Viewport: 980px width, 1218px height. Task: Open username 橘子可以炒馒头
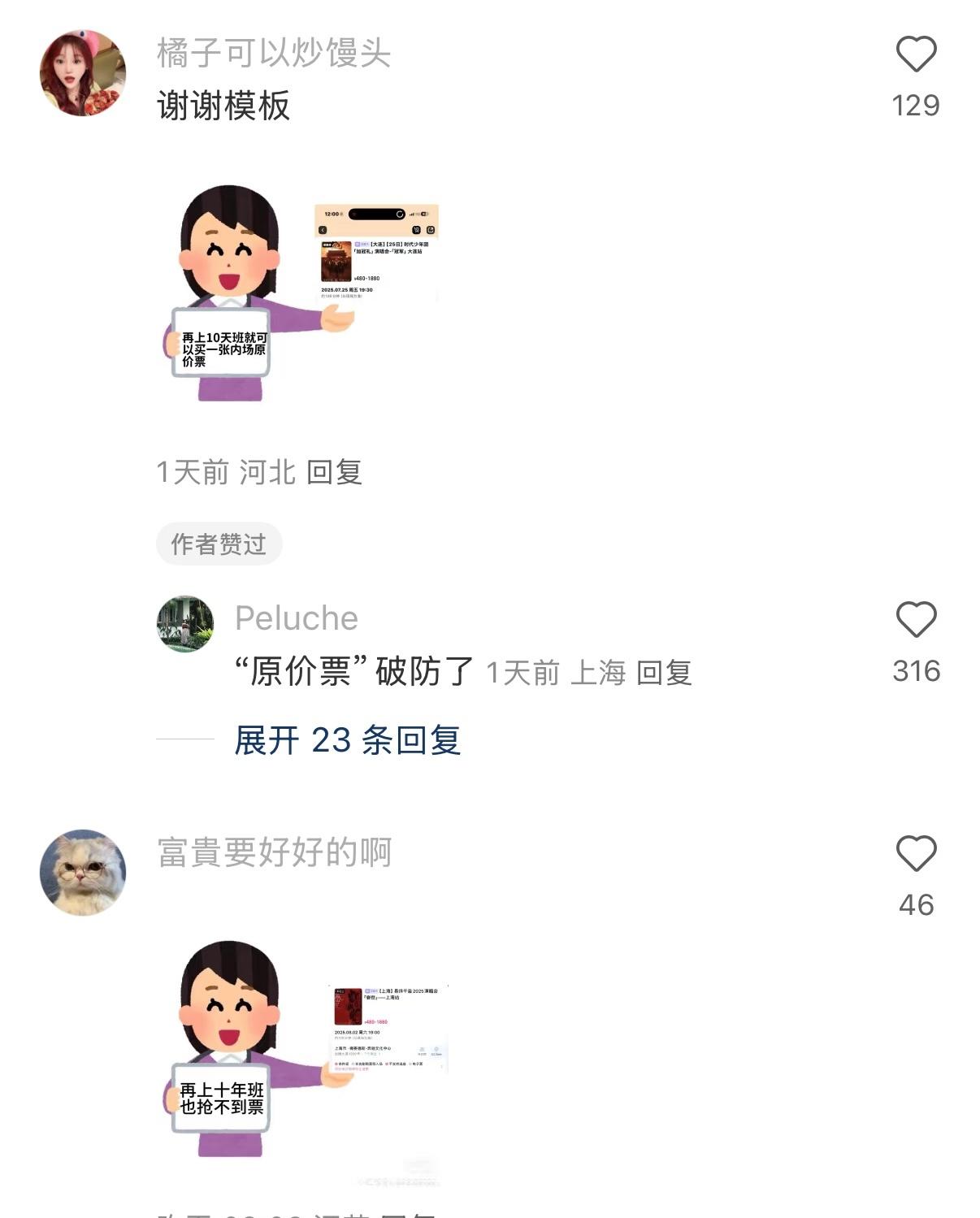pyautogui.click(x=274, y=54)
